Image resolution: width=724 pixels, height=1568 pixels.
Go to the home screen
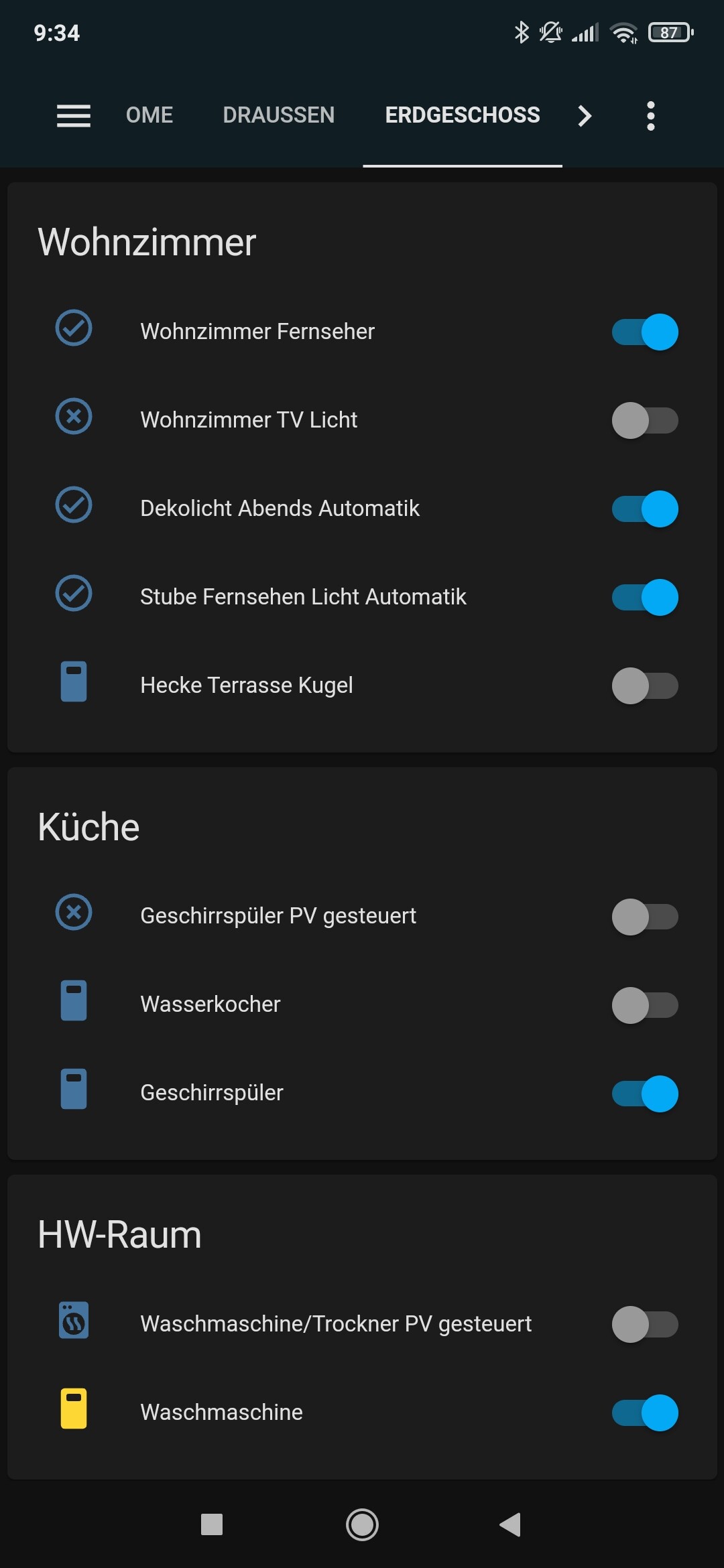coord(362,1524)
